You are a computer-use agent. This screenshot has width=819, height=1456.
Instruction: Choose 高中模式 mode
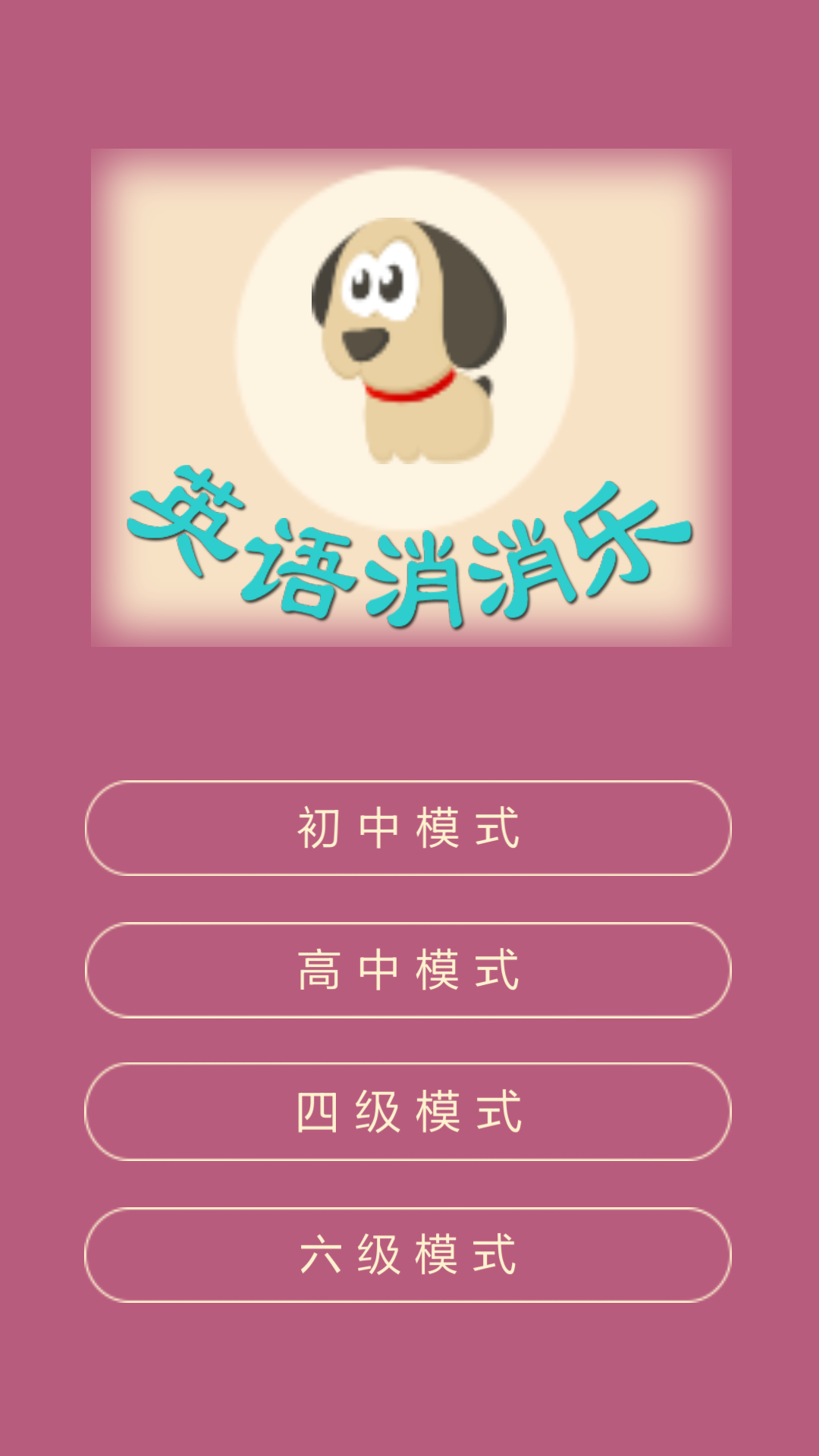(x=408, y=970)
